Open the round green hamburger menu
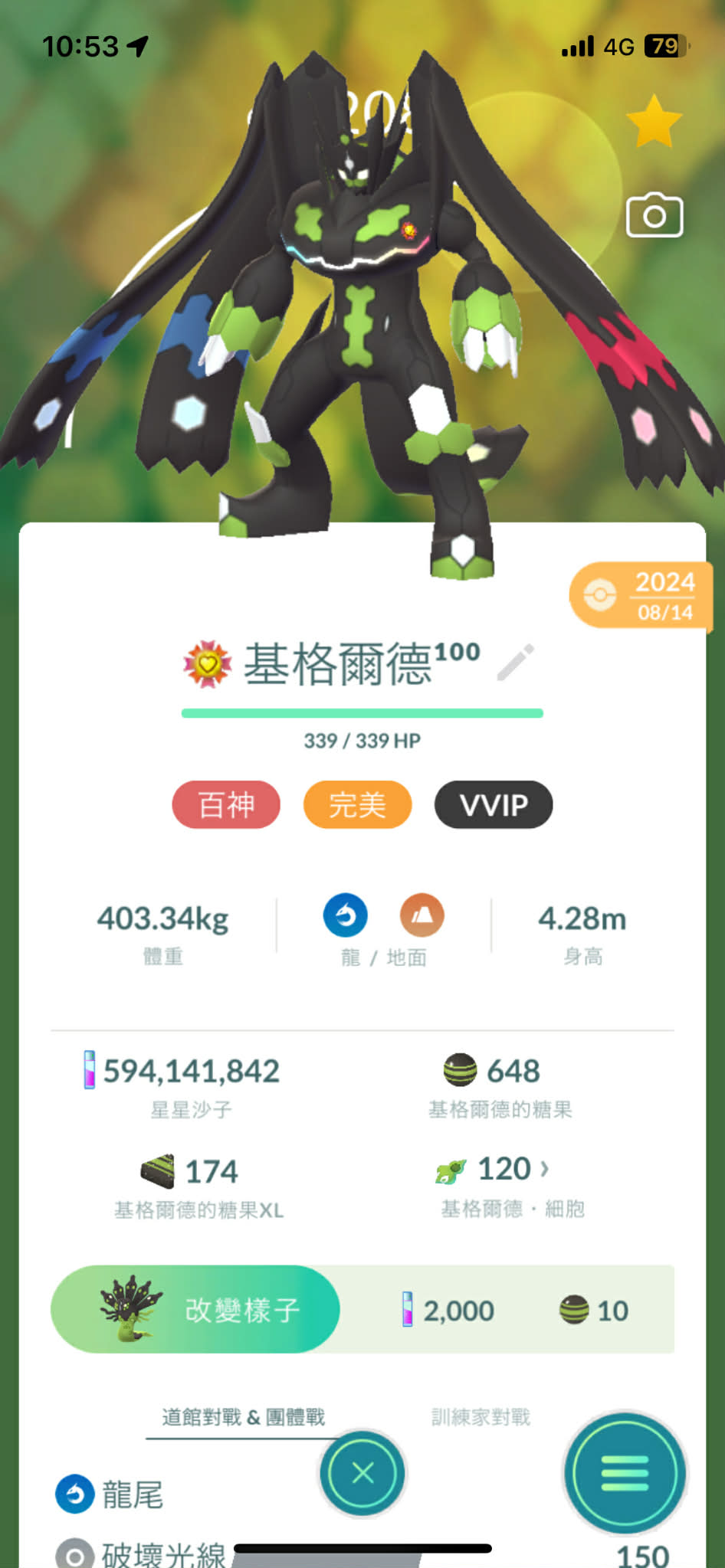Screen dimensions: 725x1568 625,1471
